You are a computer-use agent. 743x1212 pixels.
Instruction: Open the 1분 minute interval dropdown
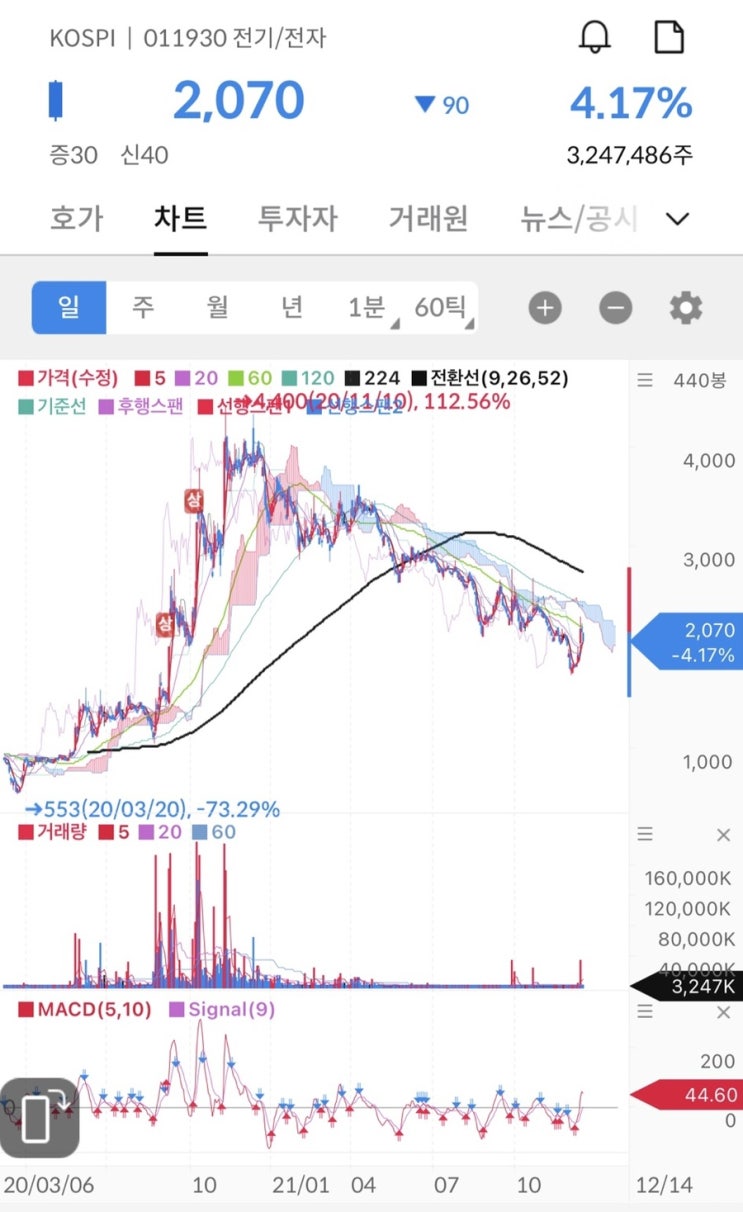point(368,307)
